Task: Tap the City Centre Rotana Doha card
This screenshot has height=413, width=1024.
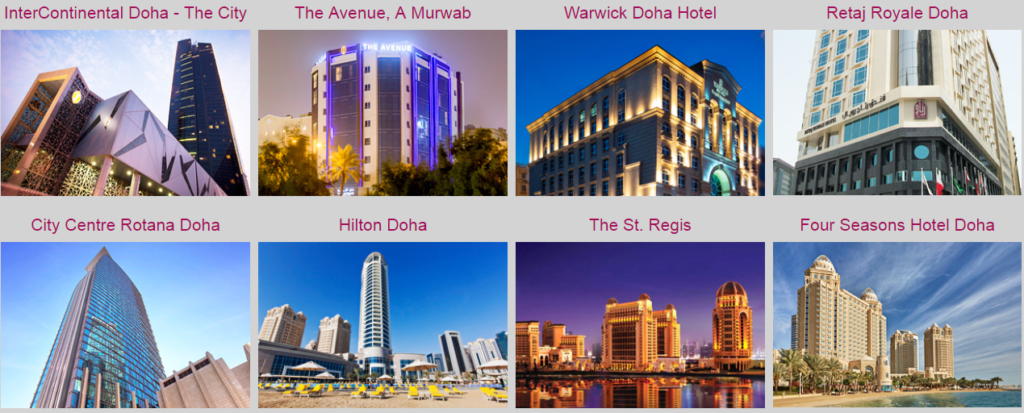Action: pos(125,324)
